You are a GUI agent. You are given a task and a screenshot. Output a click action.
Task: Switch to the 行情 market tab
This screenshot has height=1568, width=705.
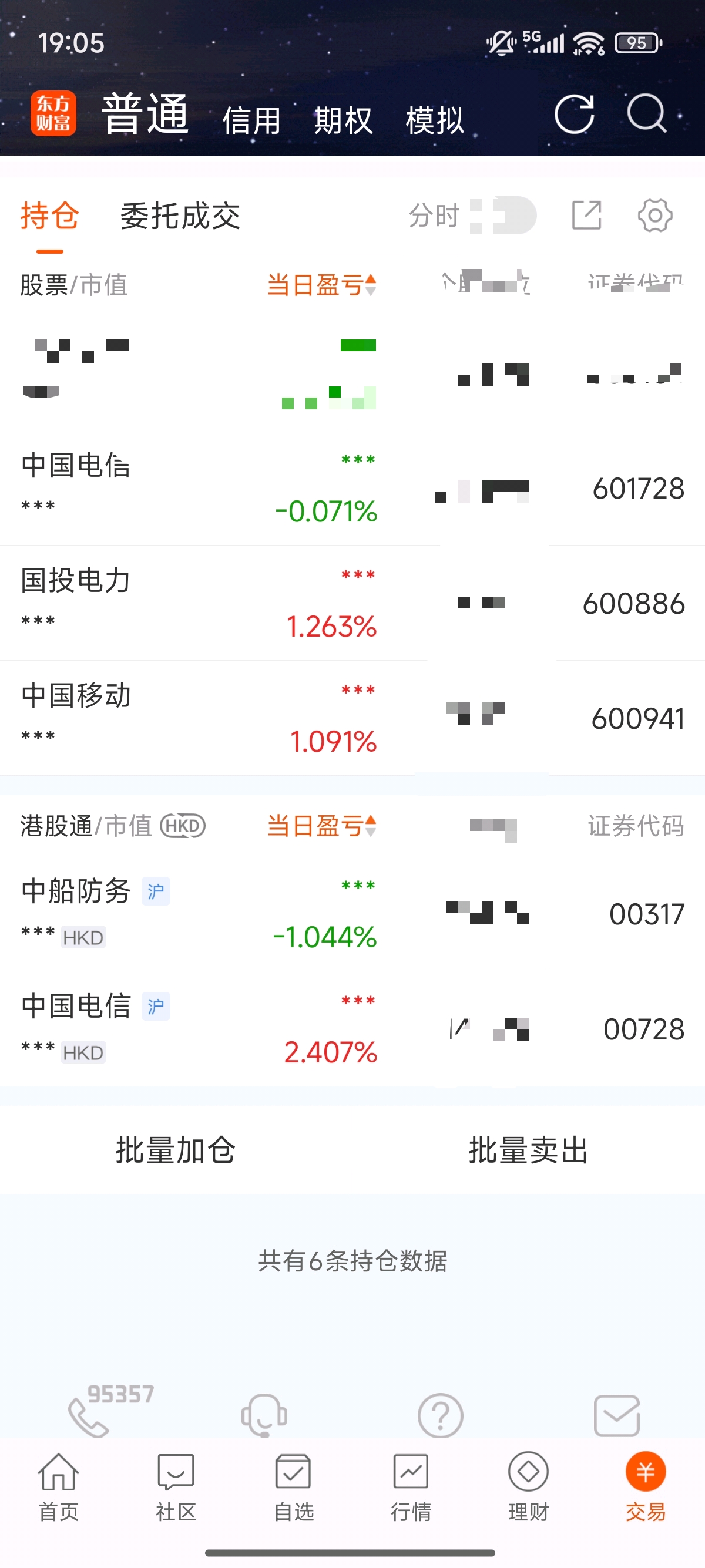click(x=411, y=1486)
